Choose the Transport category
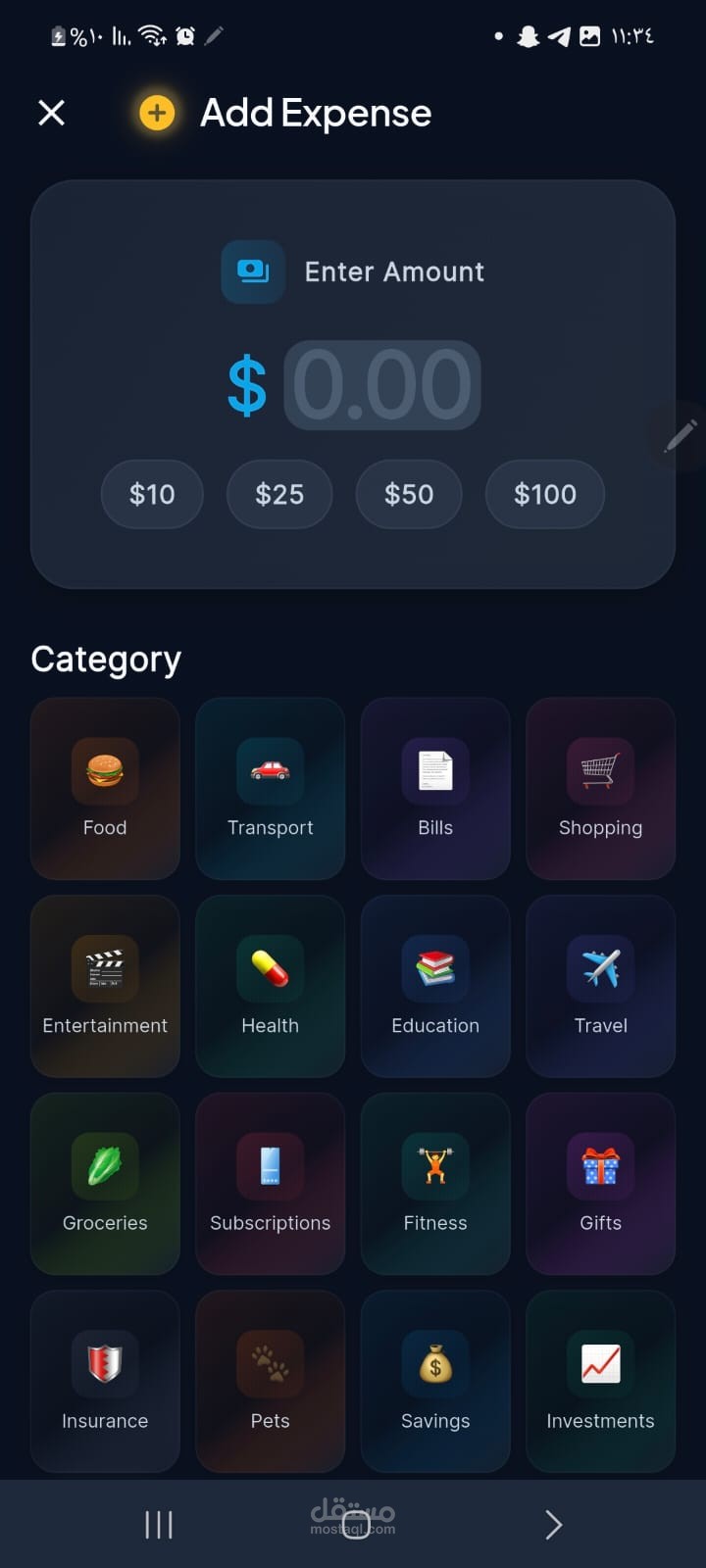 (x=271, y=789)
